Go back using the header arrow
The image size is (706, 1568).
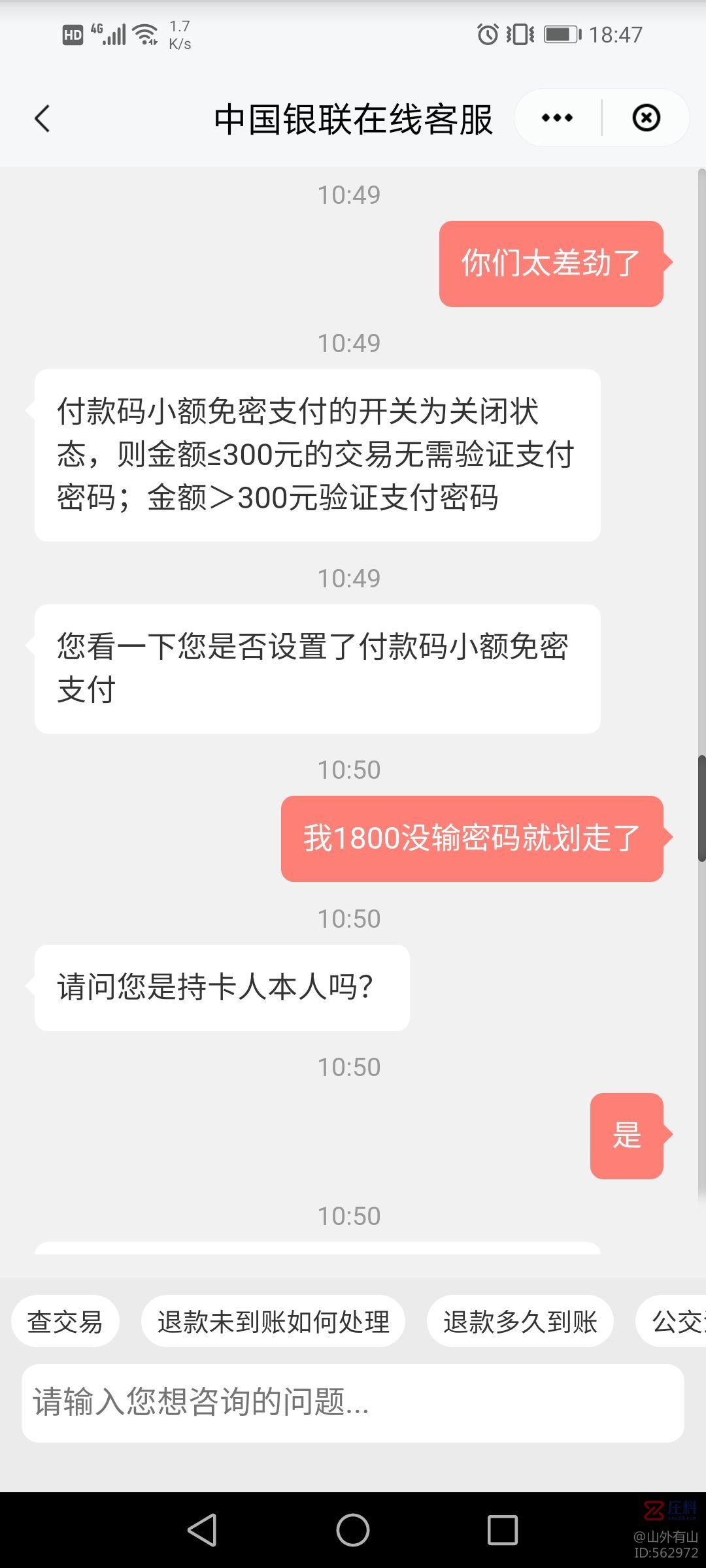tap(42, 118)
